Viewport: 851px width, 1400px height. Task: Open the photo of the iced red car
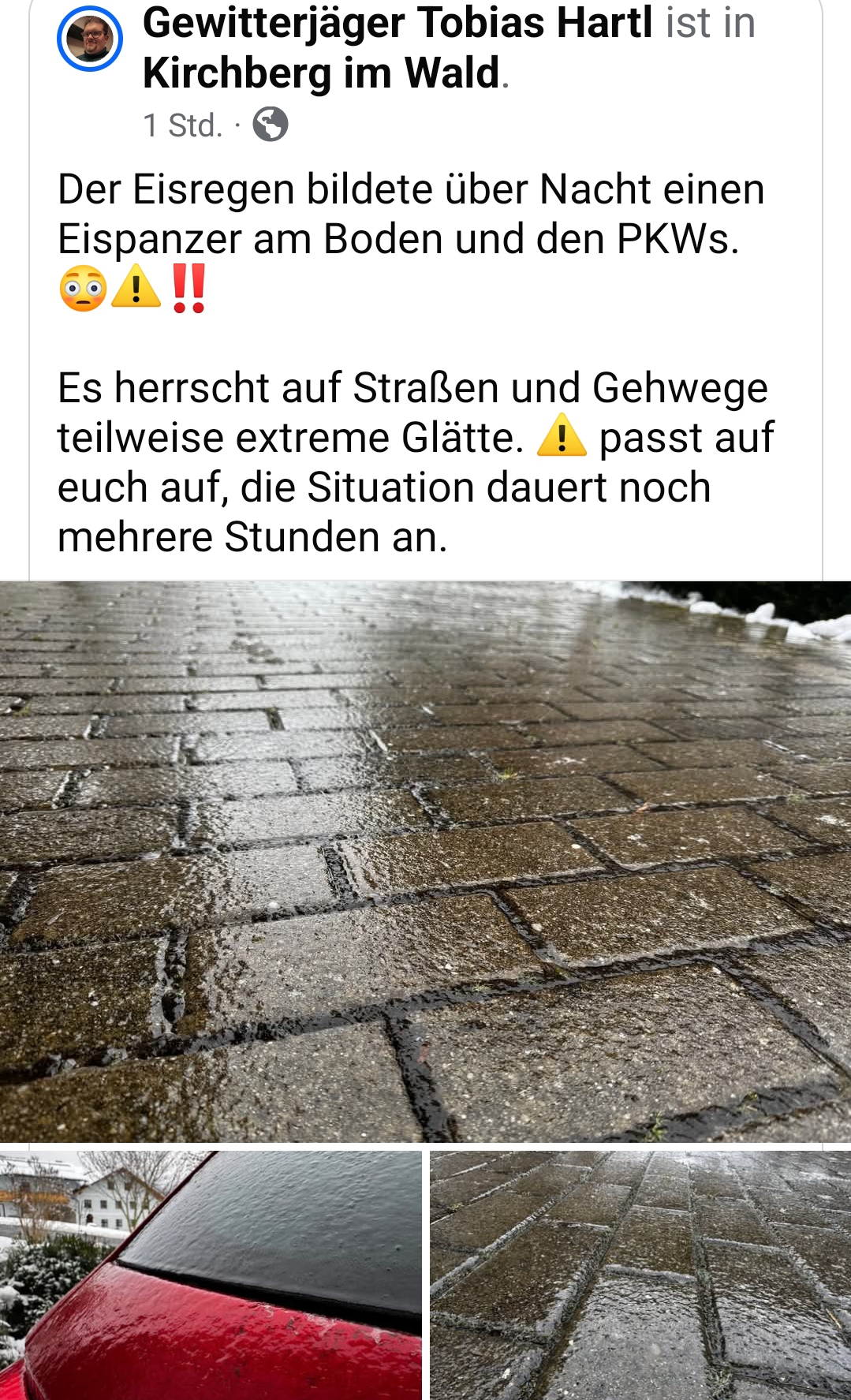(x=211, y=1275)
